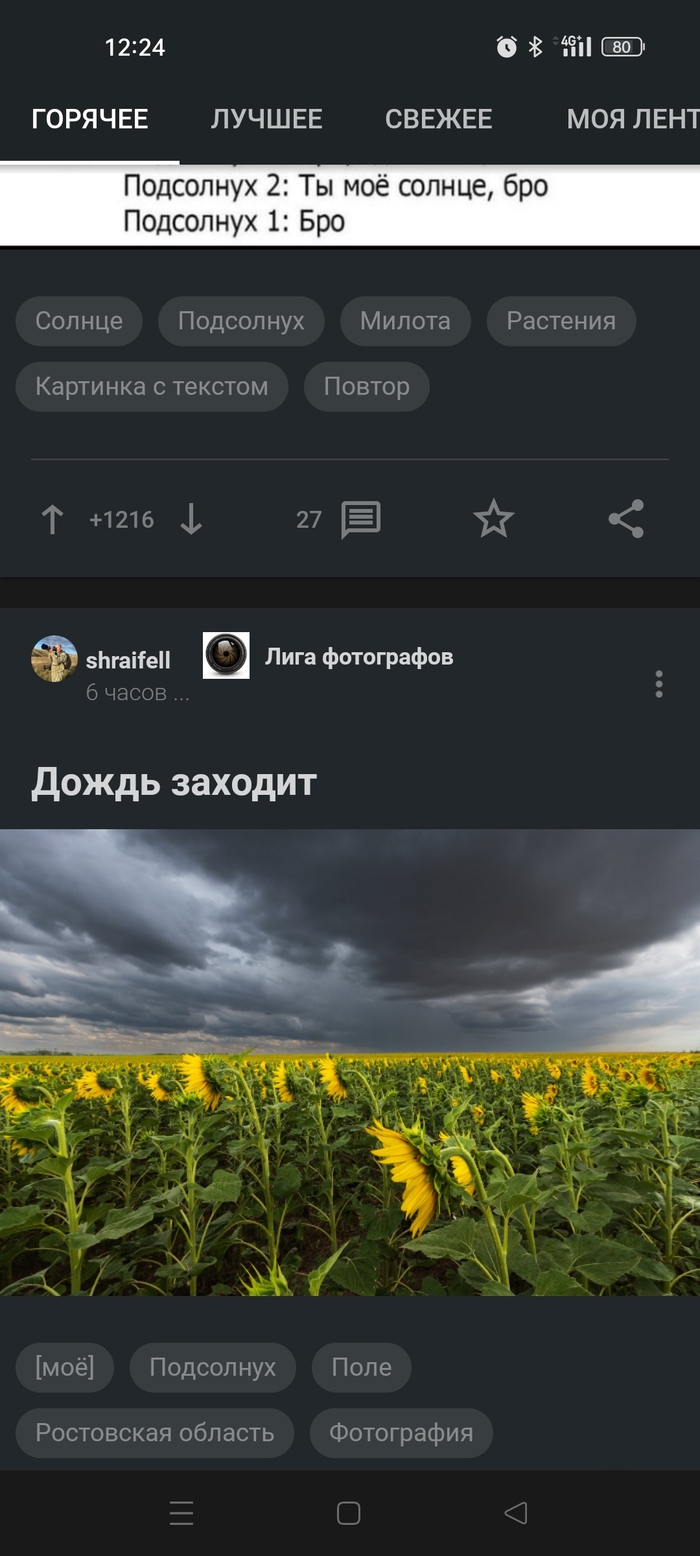Downvote the sunflower post with +1216
Viewport: 700px width, 1556px height.
(191, 519)
